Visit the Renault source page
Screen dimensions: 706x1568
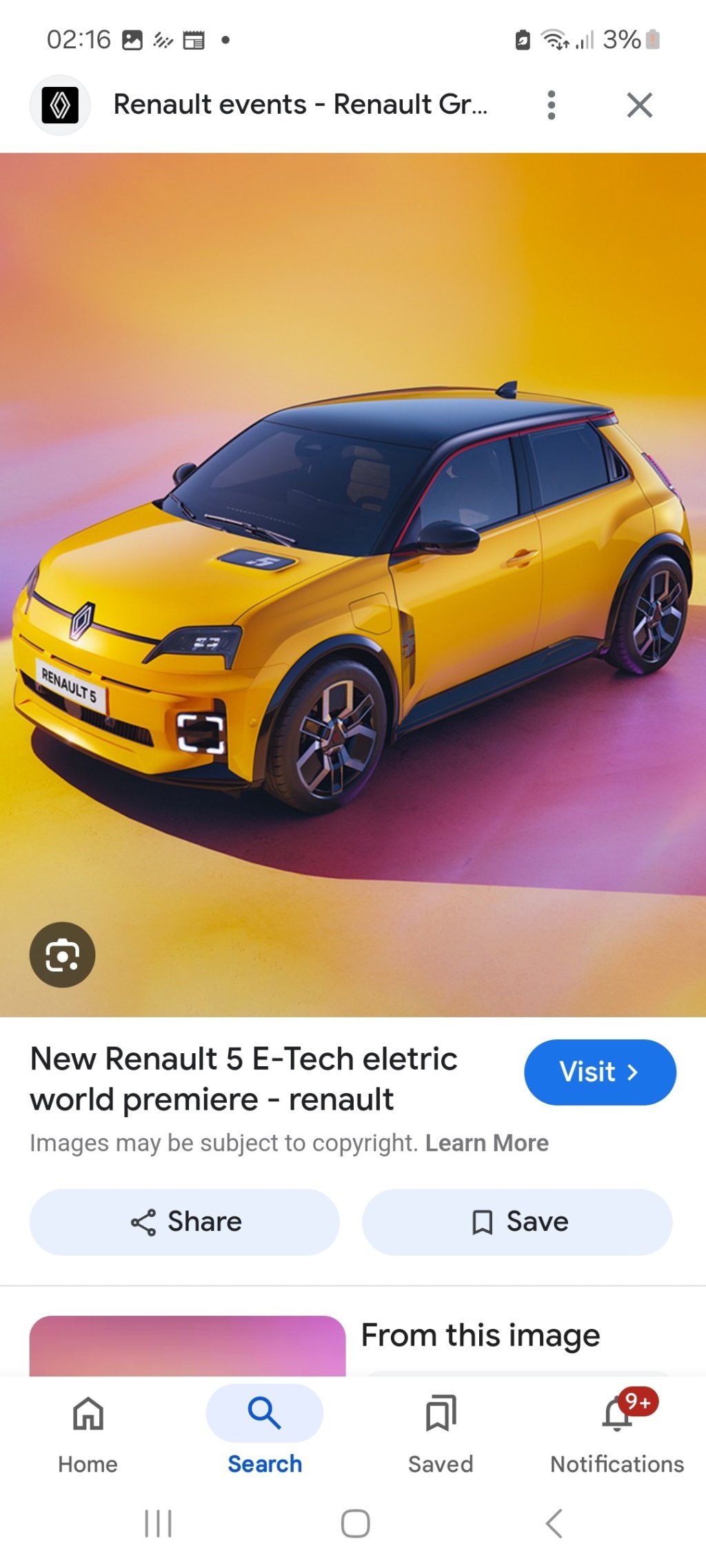point(600,1072)
